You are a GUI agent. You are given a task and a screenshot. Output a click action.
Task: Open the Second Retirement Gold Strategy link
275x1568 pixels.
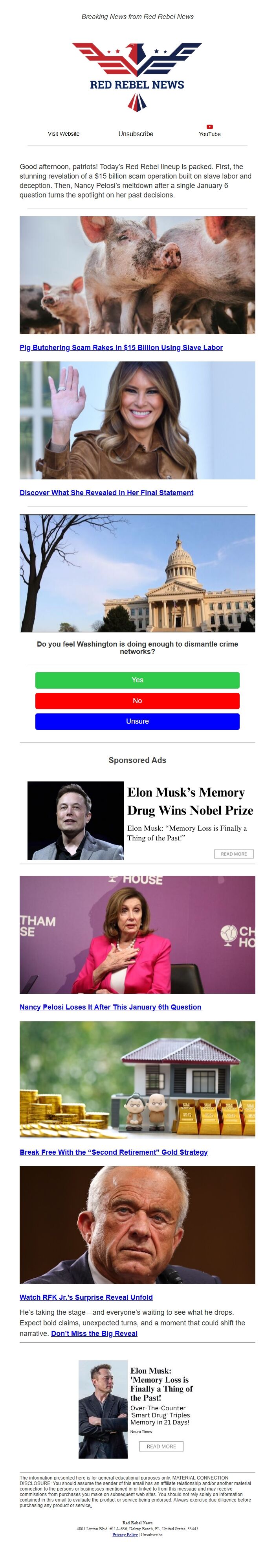114,1152
